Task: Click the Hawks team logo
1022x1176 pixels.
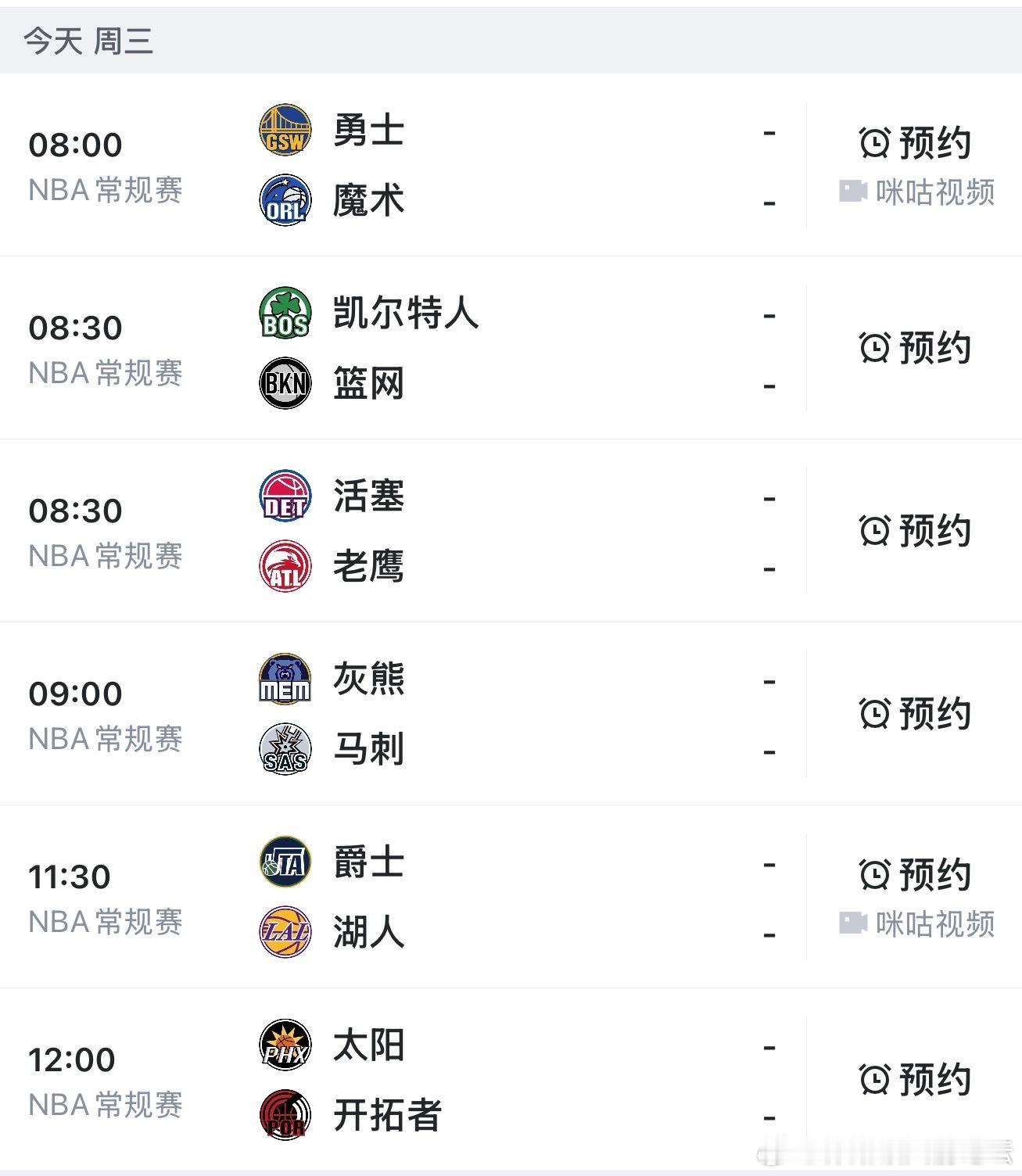Action: [x=285, y=566]
